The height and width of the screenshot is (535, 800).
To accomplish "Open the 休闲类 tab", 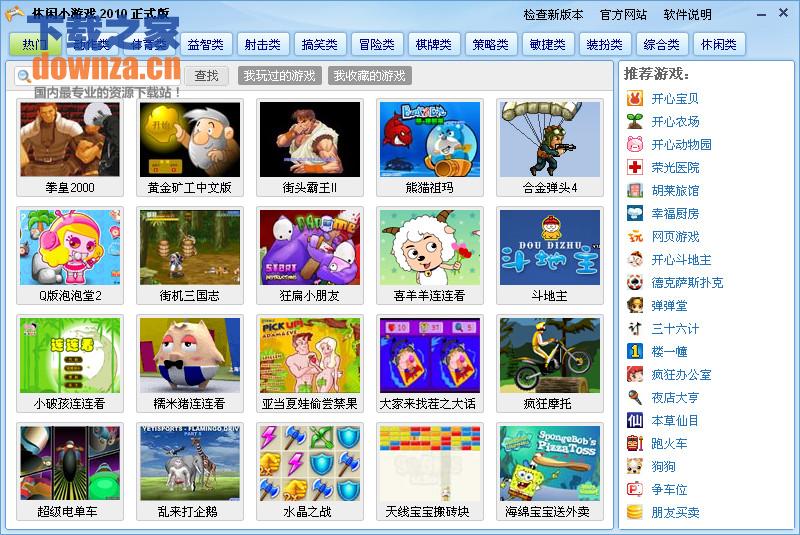I will [x=719, y=45].
